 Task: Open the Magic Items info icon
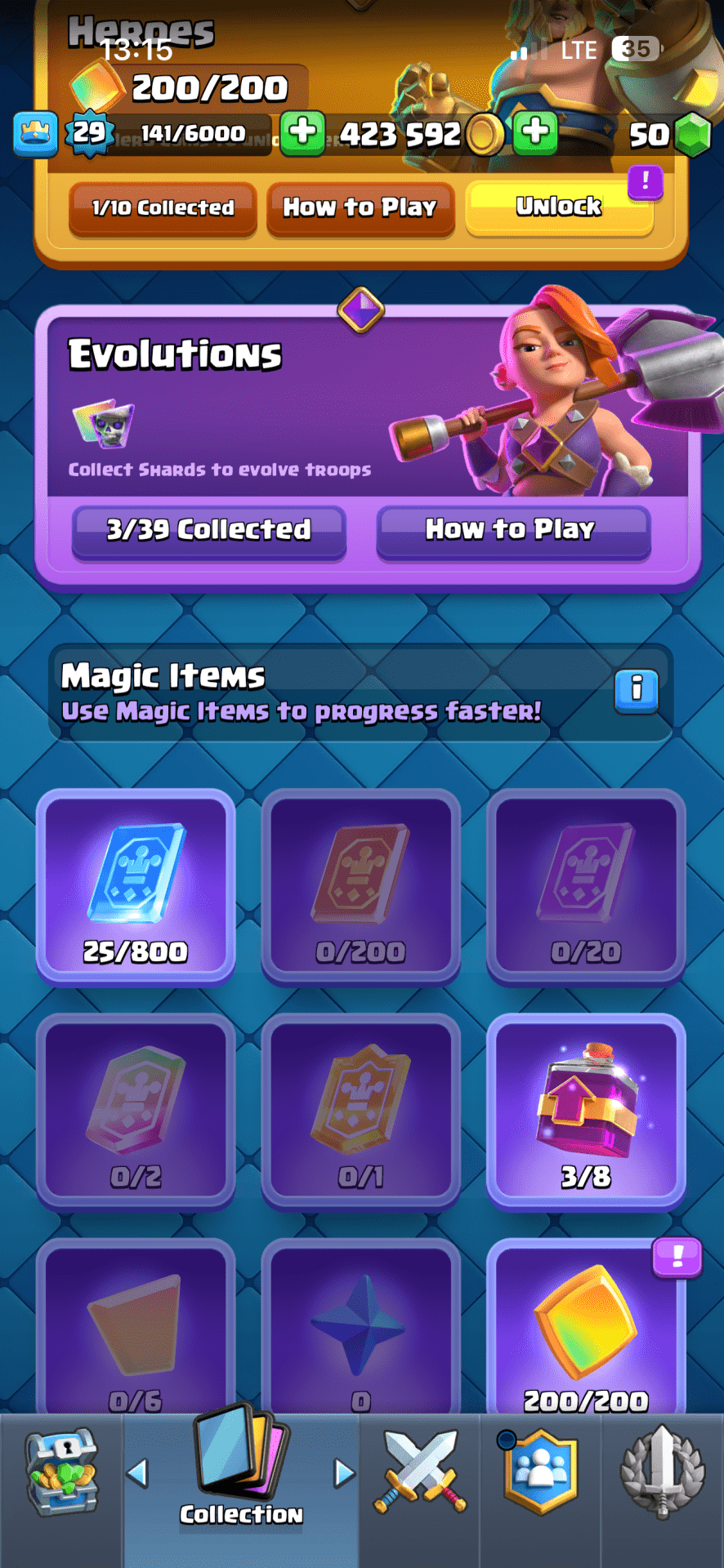[x=637, y=690]
